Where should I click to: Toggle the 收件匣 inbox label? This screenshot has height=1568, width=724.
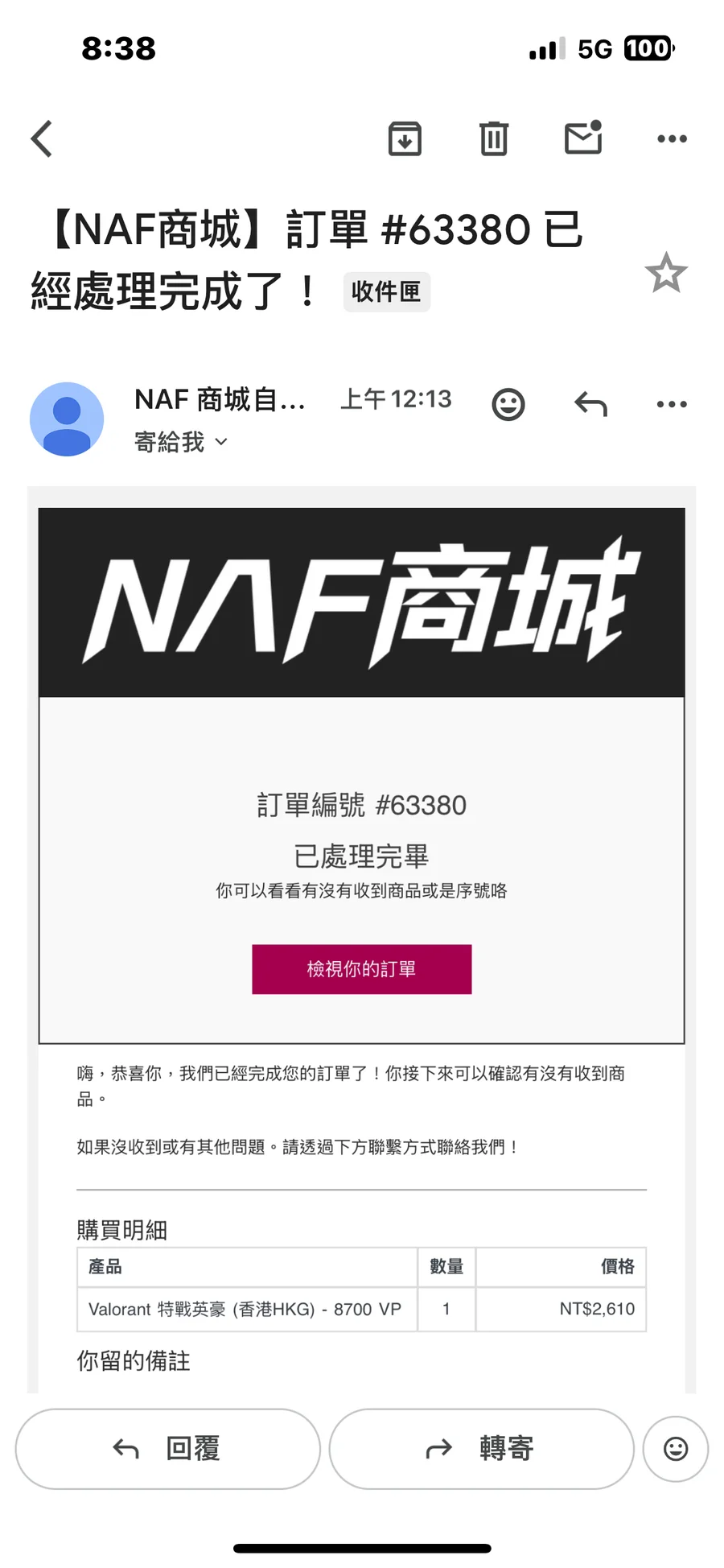(x=386, y=291)
